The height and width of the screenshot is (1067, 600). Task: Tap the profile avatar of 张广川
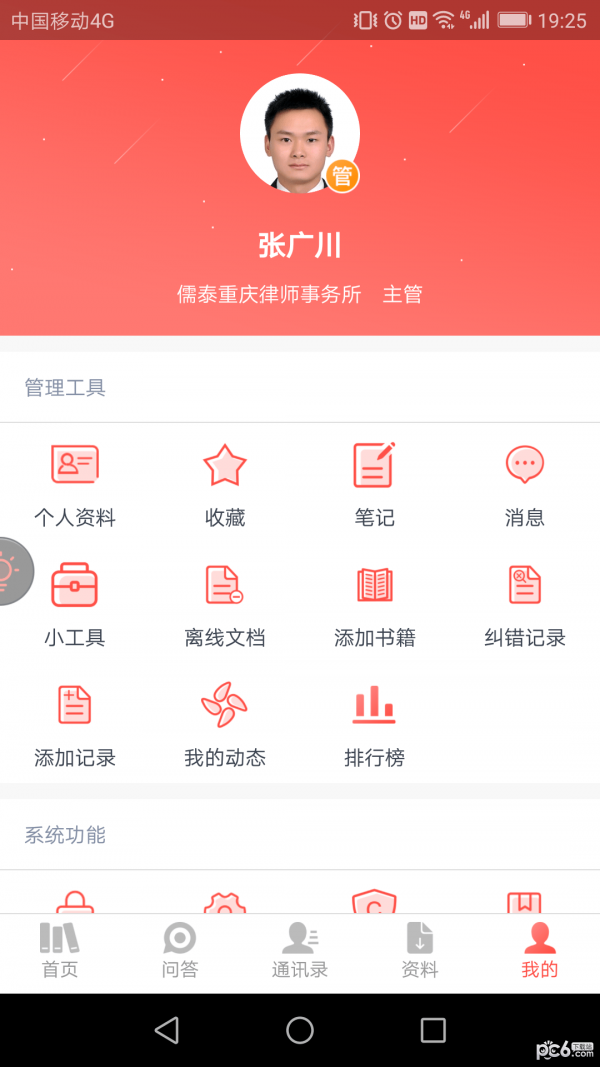coord(299,133)
